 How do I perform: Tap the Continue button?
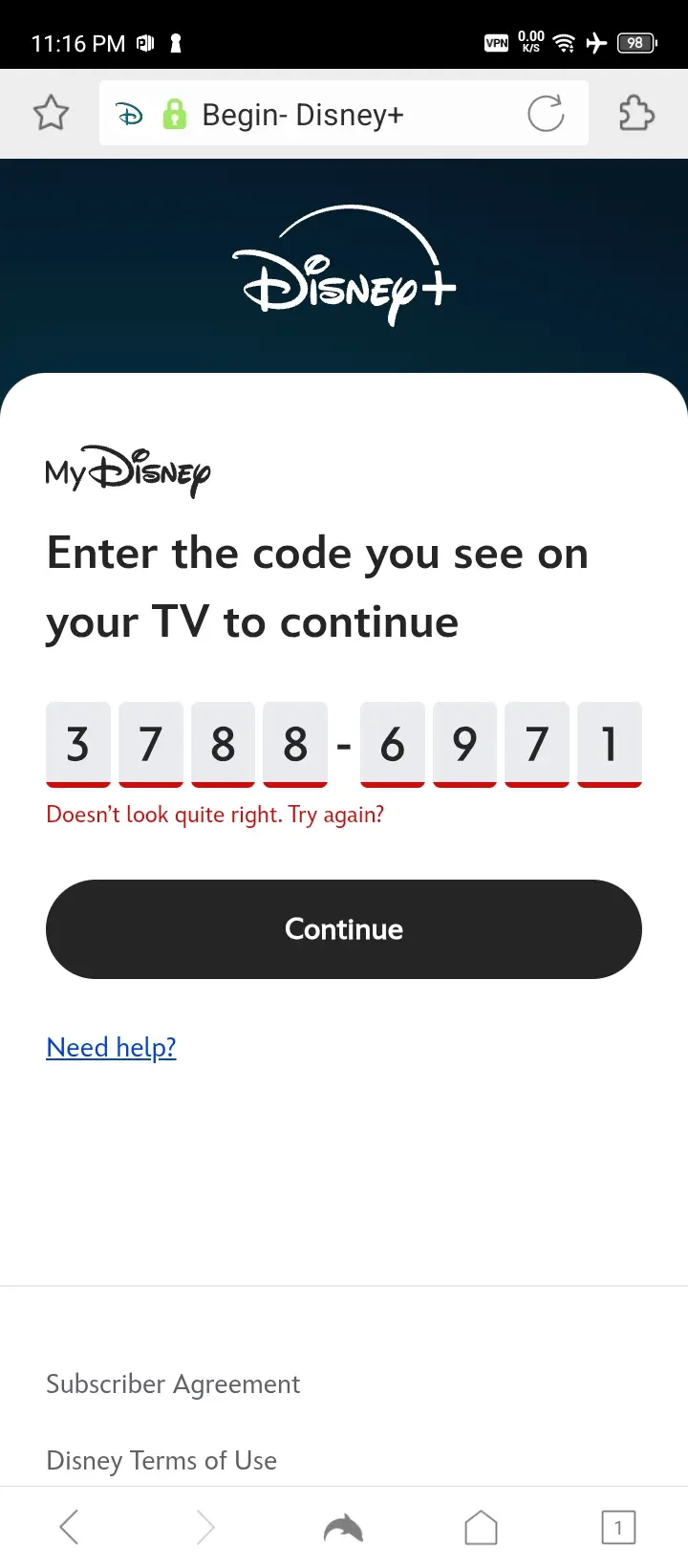pos(344,929)
